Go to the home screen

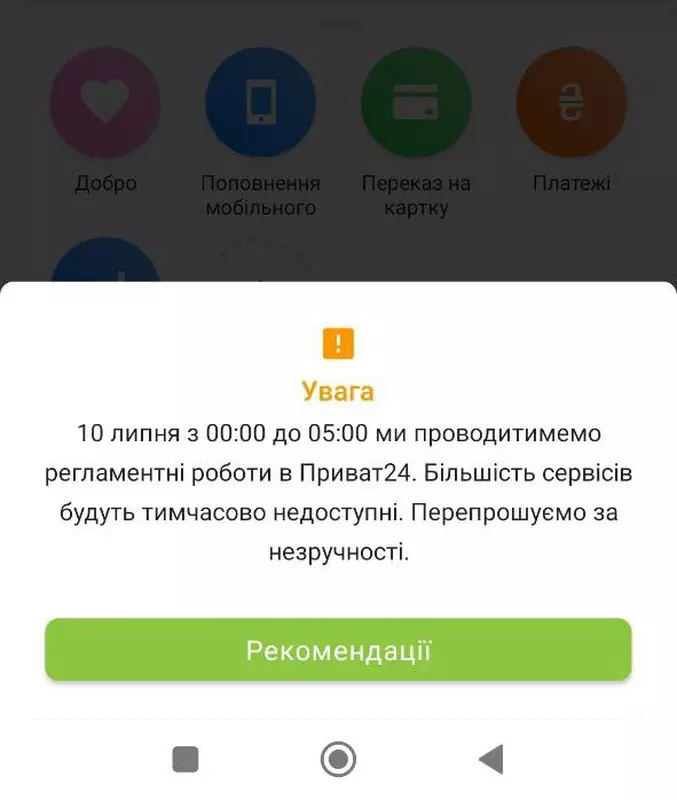338,760
